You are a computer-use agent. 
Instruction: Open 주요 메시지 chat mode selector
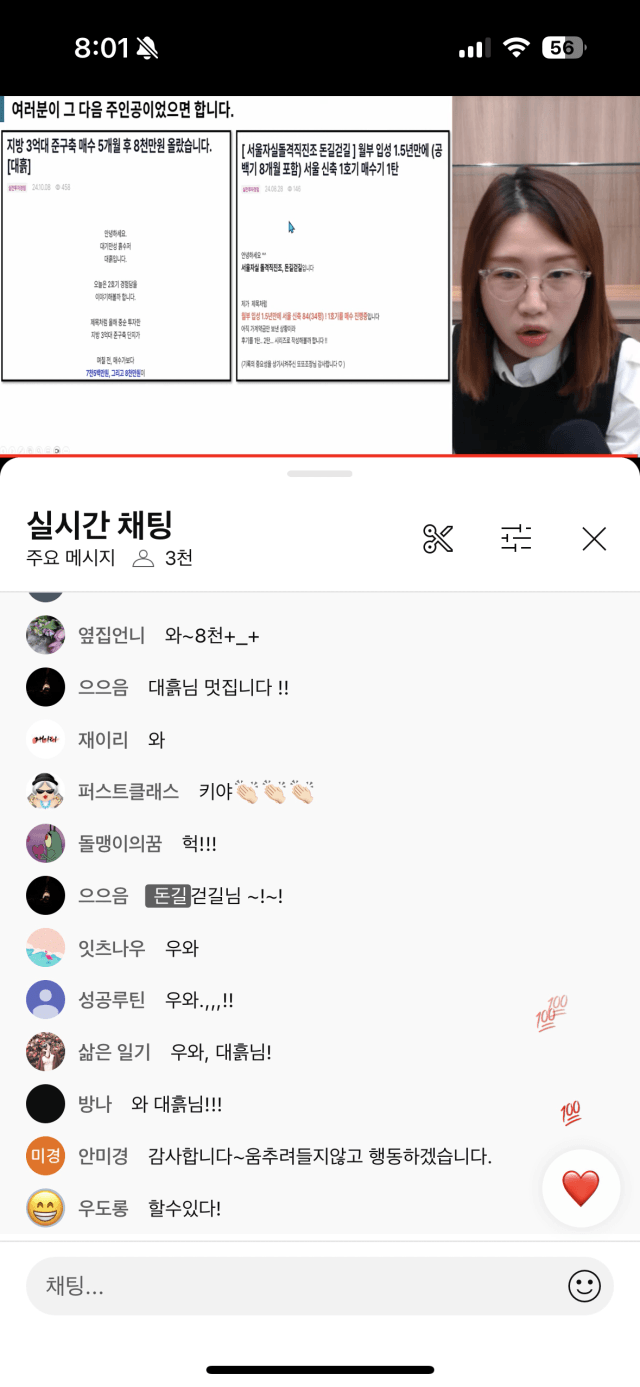click(71, 558)
